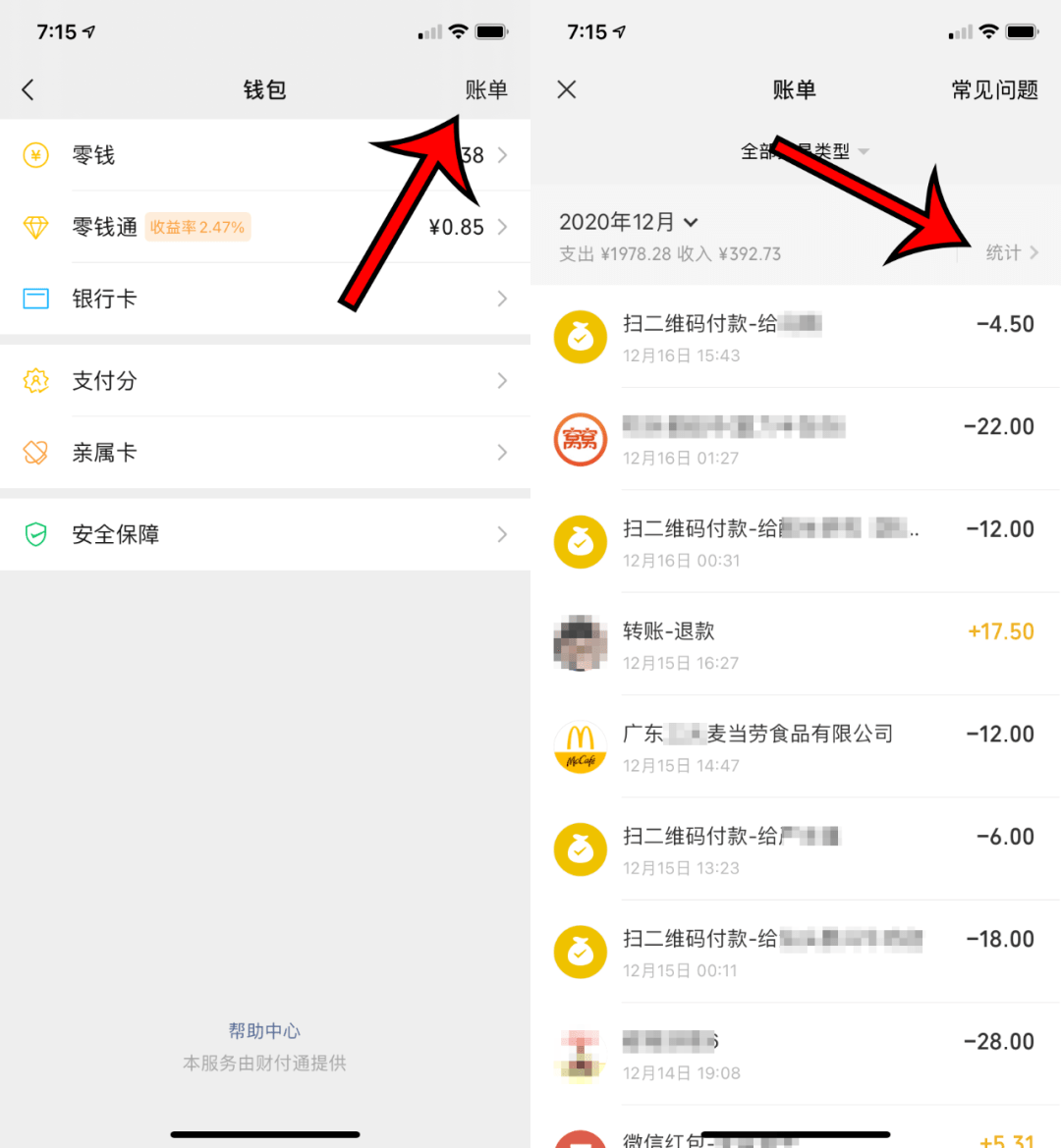This screenshot has width=1061, height=1148.
Task: Open the -4.50 QR payment record
Action: point(796,337)
